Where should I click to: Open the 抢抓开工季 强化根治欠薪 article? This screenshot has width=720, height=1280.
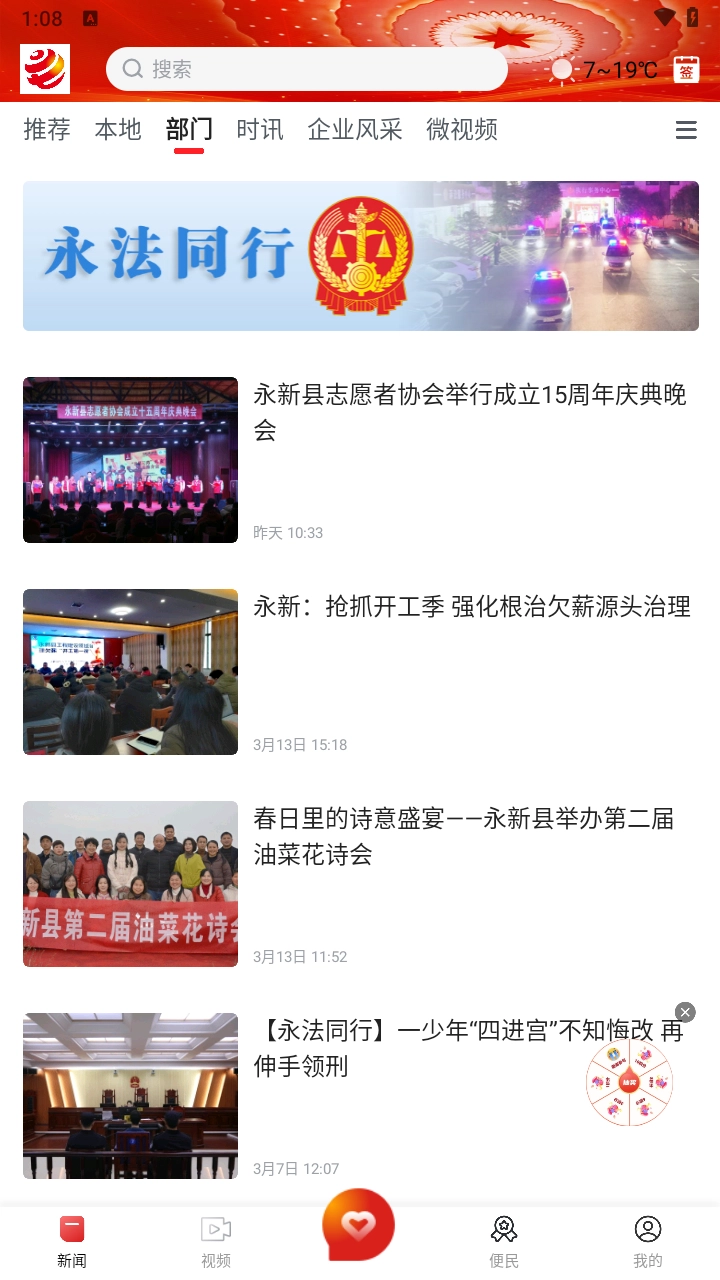(472, 607)
